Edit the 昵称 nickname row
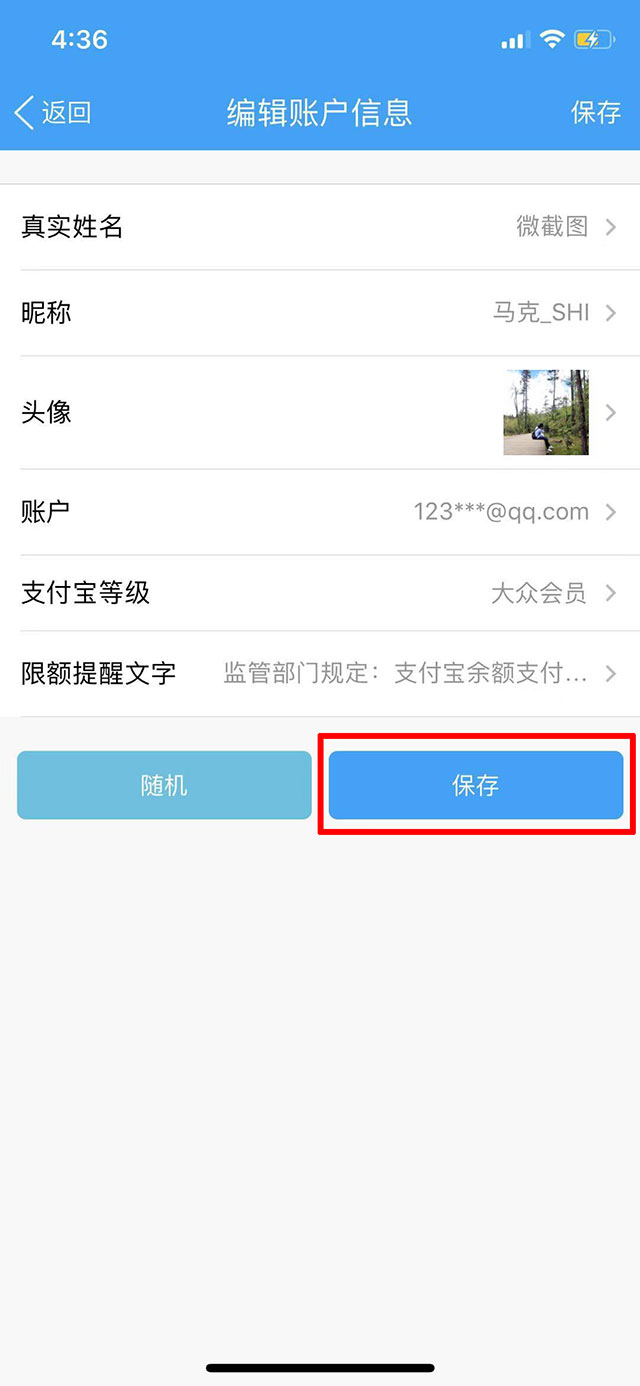The image size is (640, 1386). coord(320,313)
